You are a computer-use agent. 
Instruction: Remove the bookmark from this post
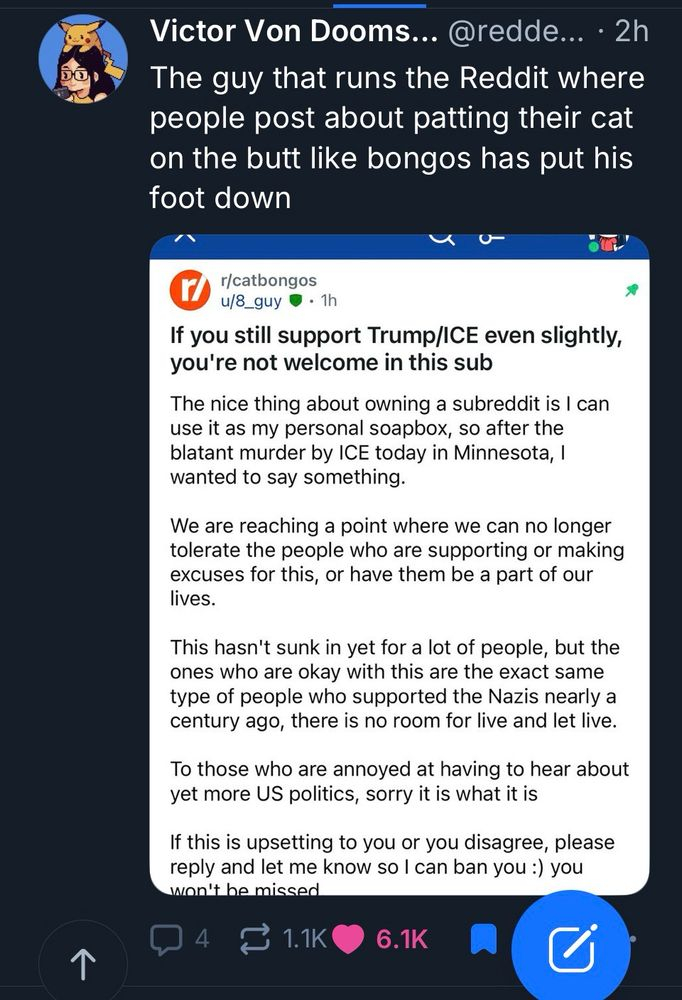coord(484,939)
